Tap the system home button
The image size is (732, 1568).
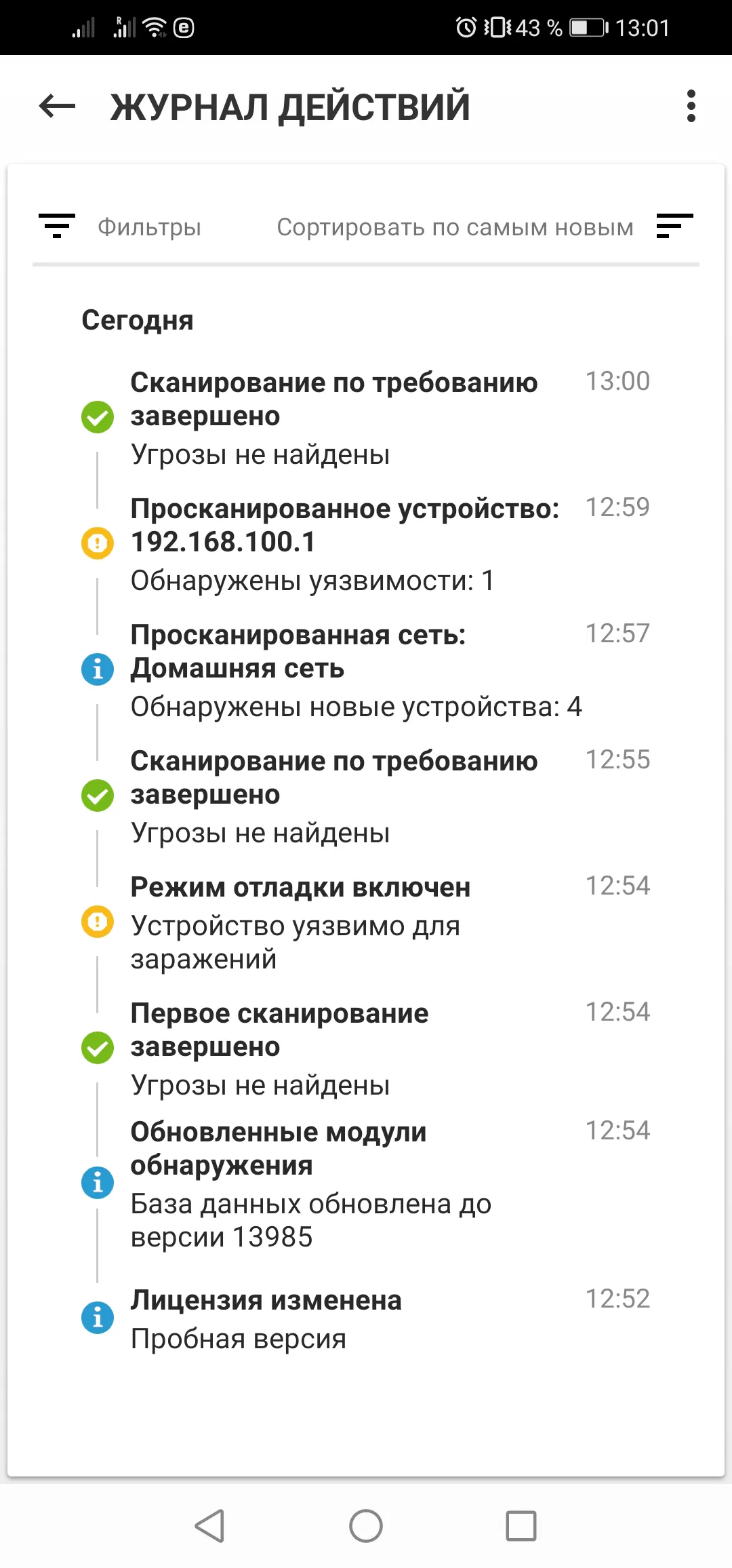point(366,1527)
